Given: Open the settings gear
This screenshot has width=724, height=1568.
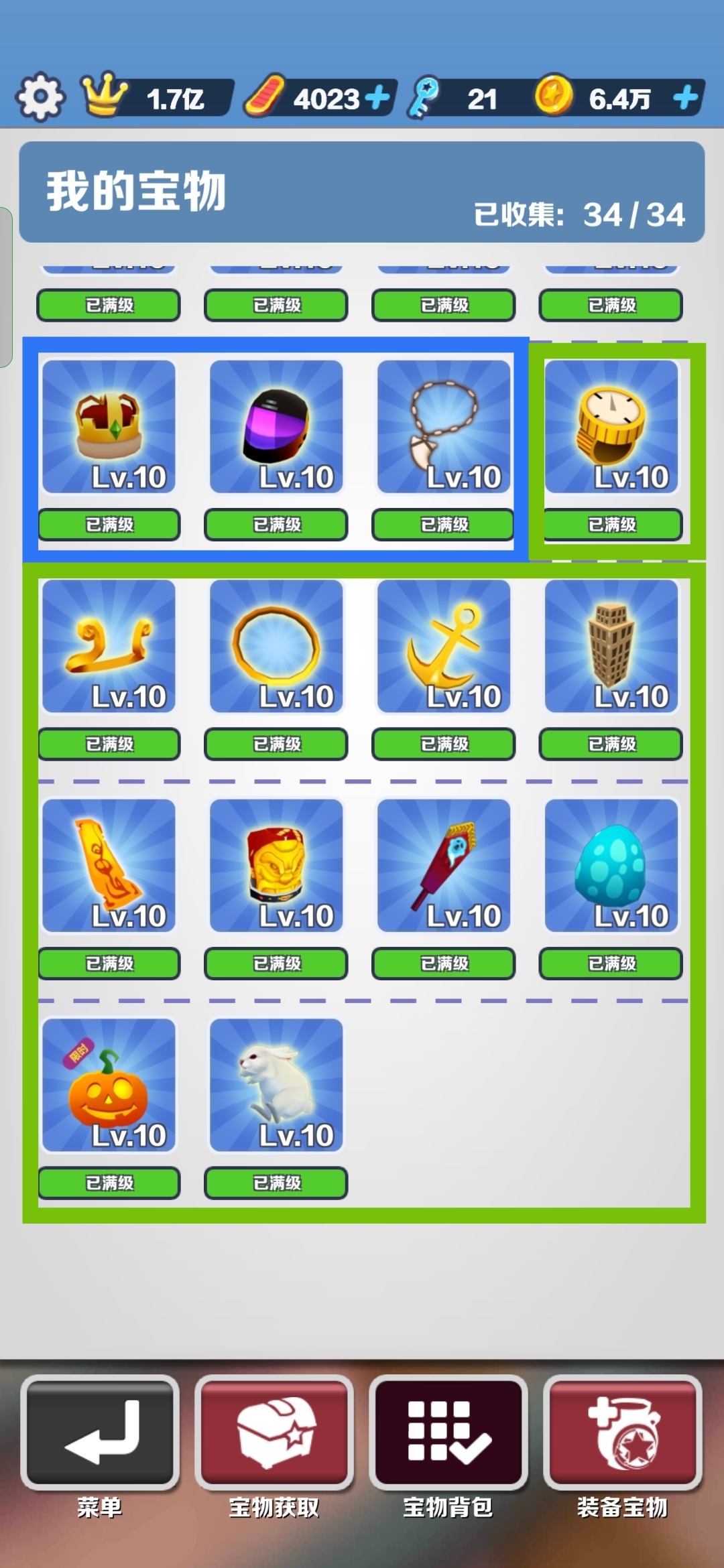Looking at the screenshot, I should [40, 97].
